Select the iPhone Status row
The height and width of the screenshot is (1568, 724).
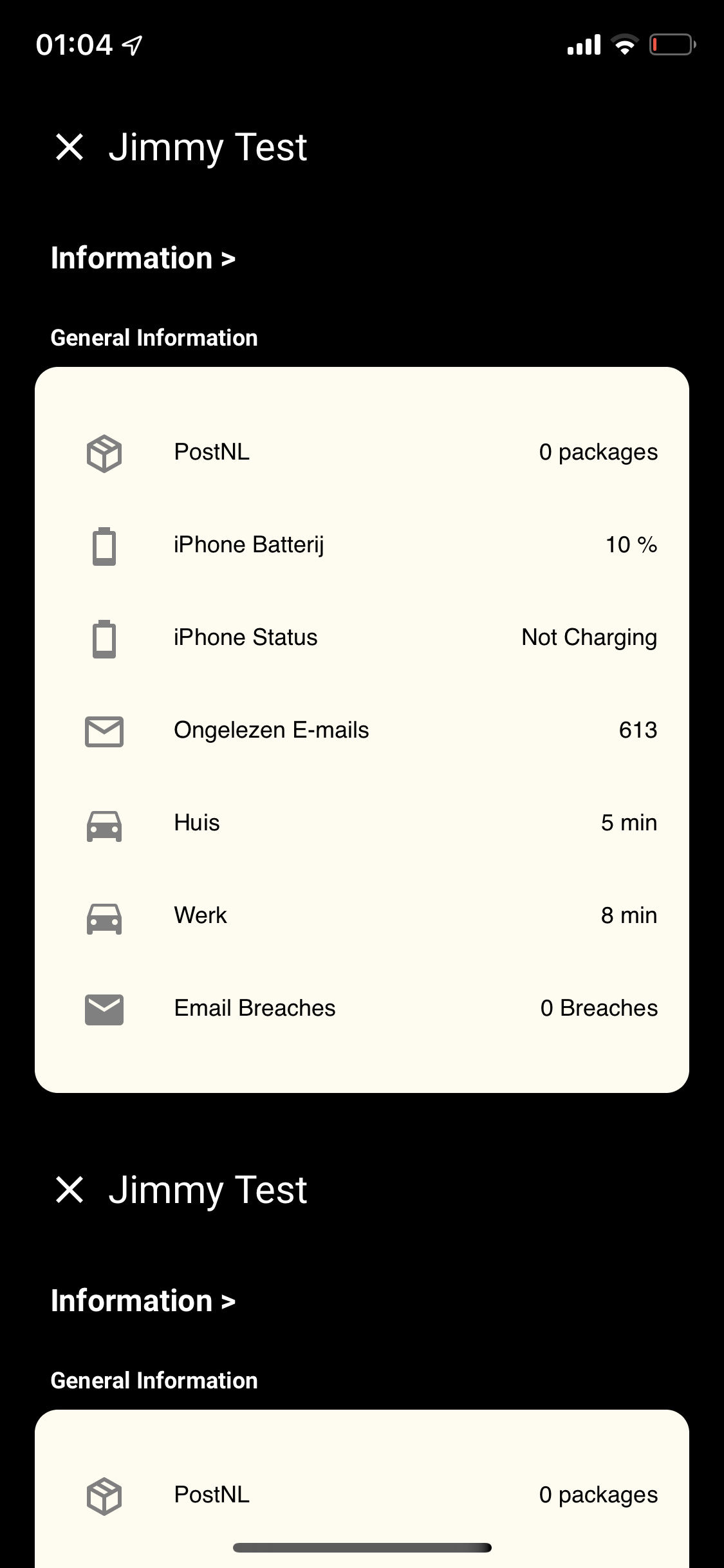click(x=362, y=638)
